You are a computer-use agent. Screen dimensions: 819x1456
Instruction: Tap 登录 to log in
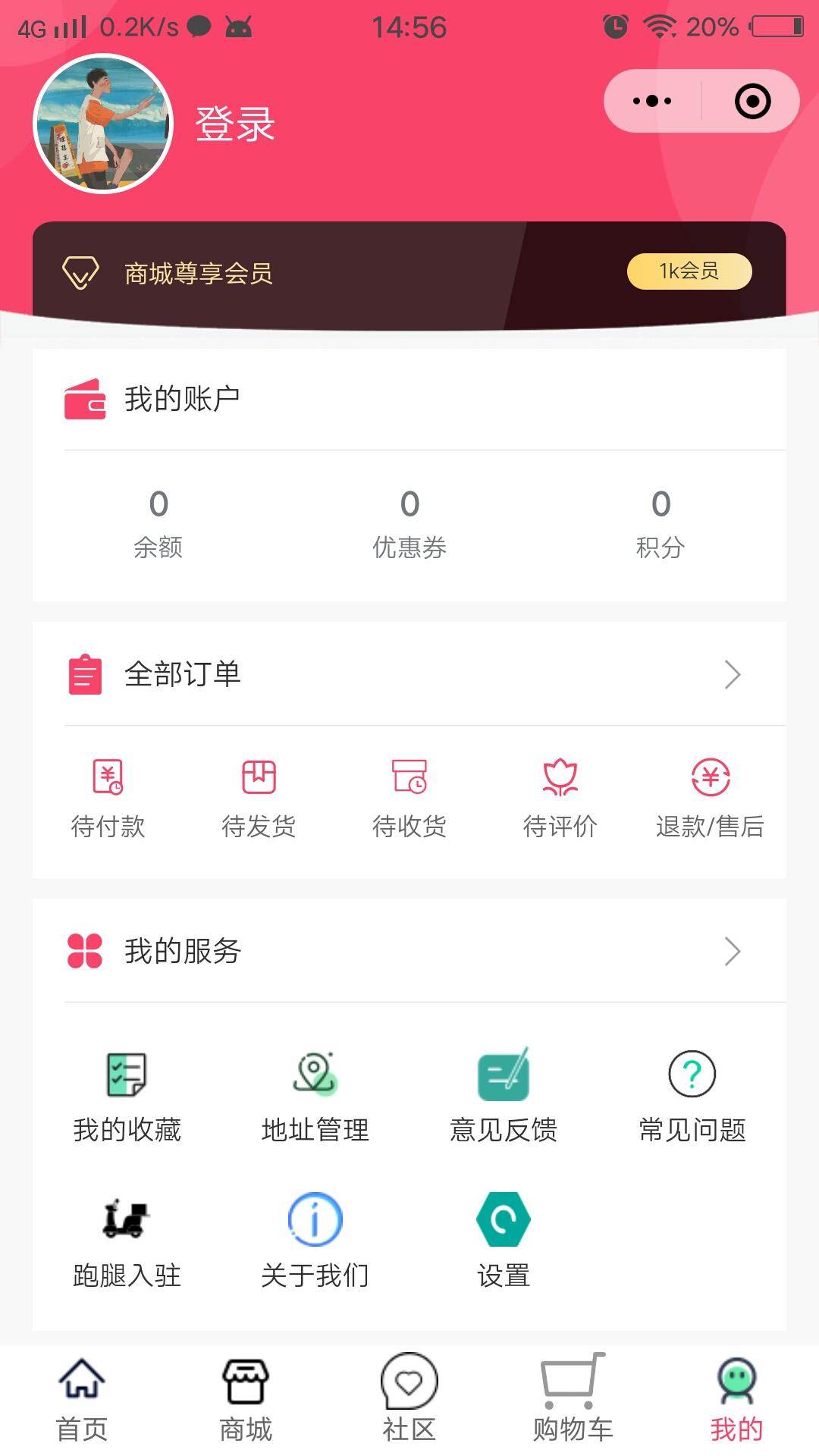[234, 124]
